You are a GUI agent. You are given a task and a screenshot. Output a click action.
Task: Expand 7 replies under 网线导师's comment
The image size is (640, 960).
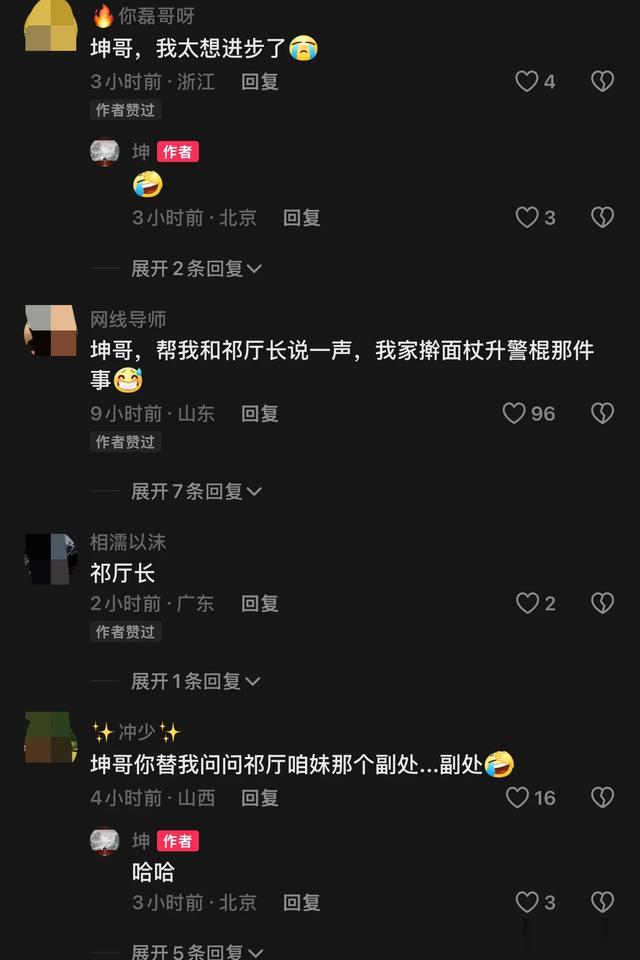click(196, 491)
